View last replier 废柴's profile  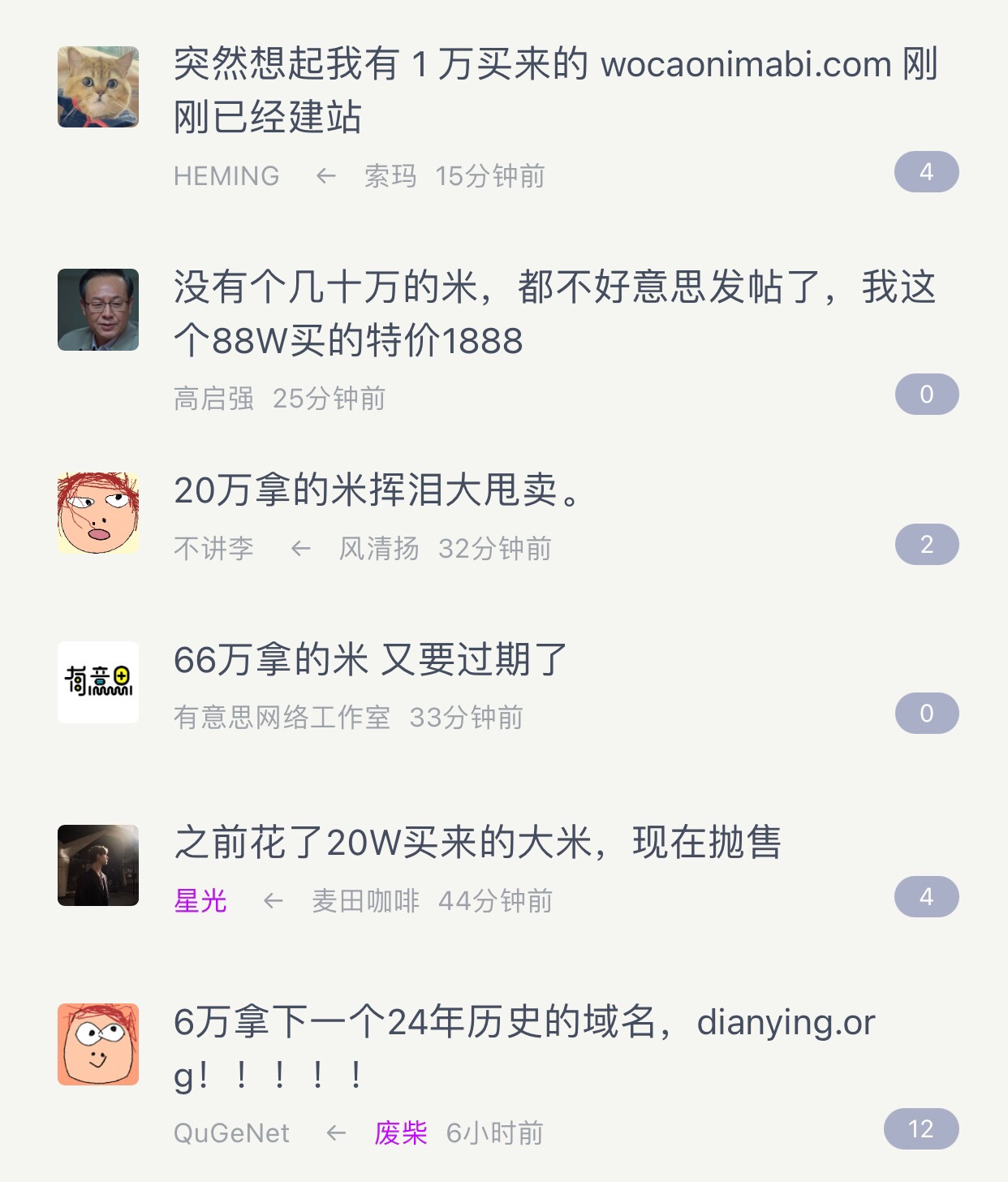click(x=401, y=1133)
